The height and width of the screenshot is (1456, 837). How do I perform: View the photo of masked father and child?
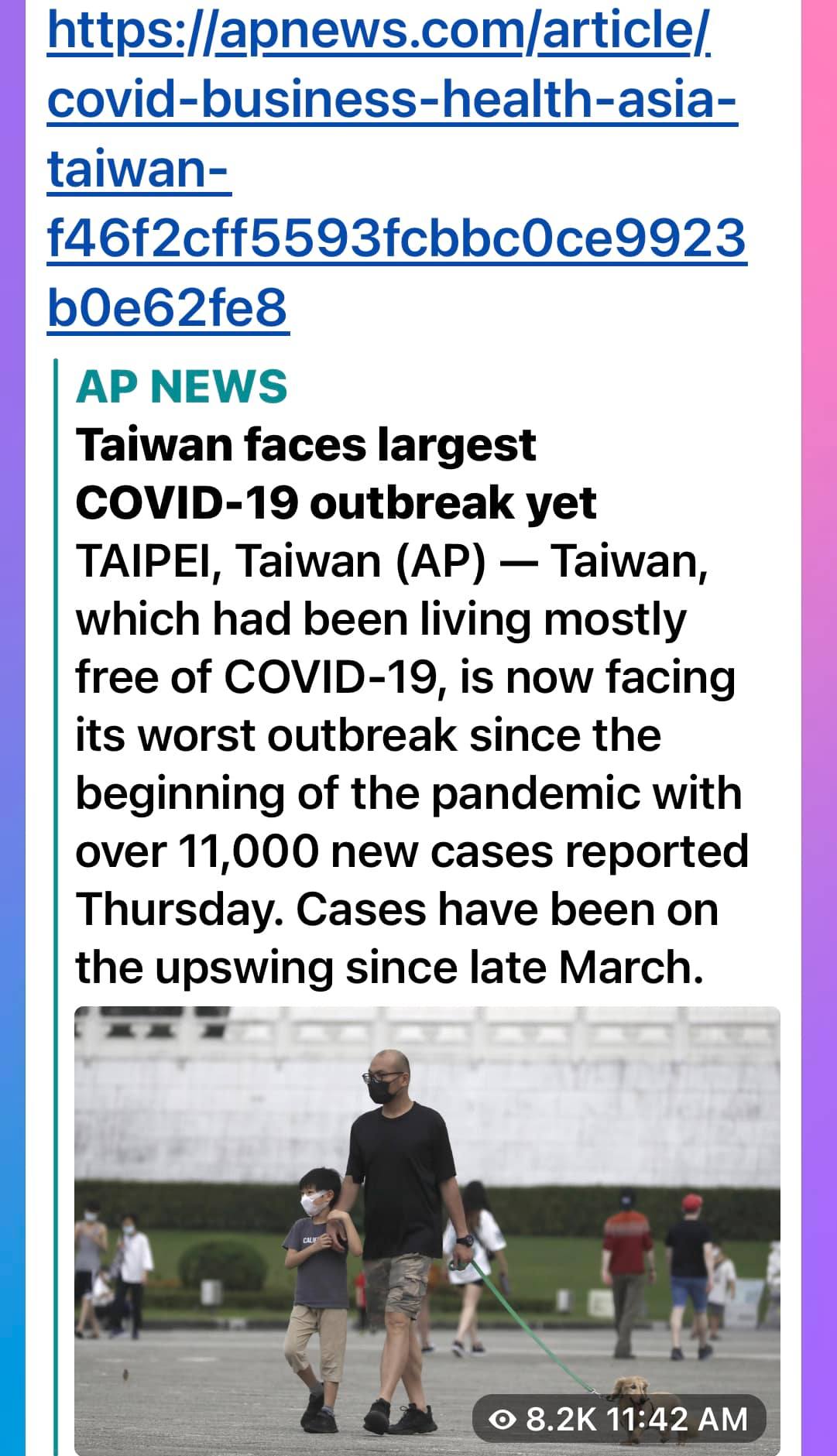[x=427, y=1231]
